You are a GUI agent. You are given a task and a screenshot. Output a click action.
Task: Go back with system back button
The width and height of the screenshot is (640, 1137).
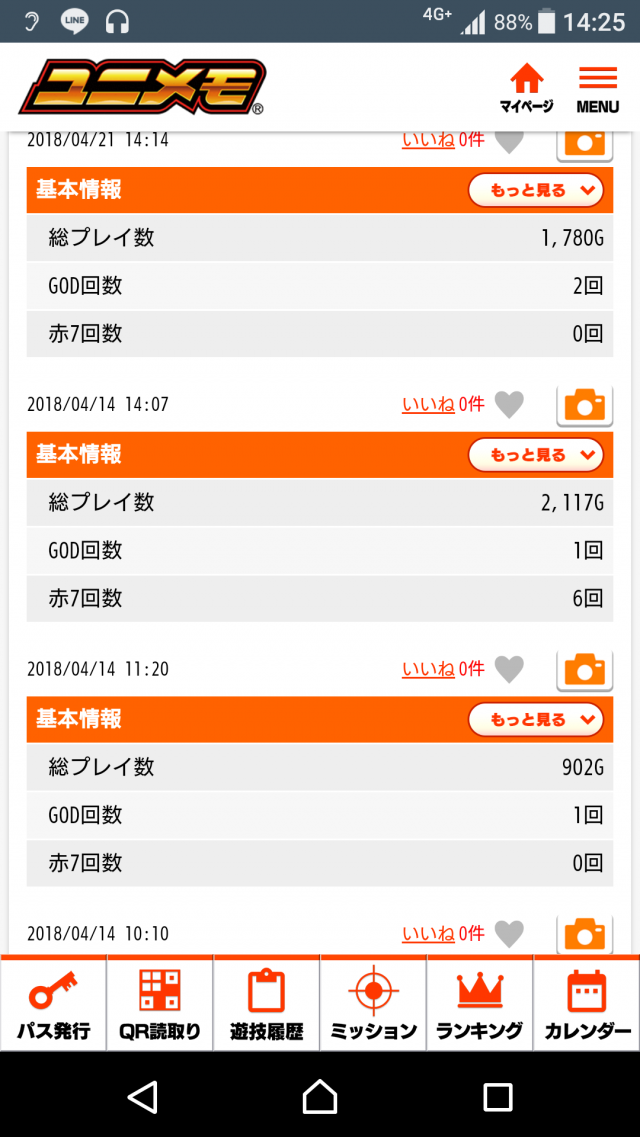tap(143, 1097)
